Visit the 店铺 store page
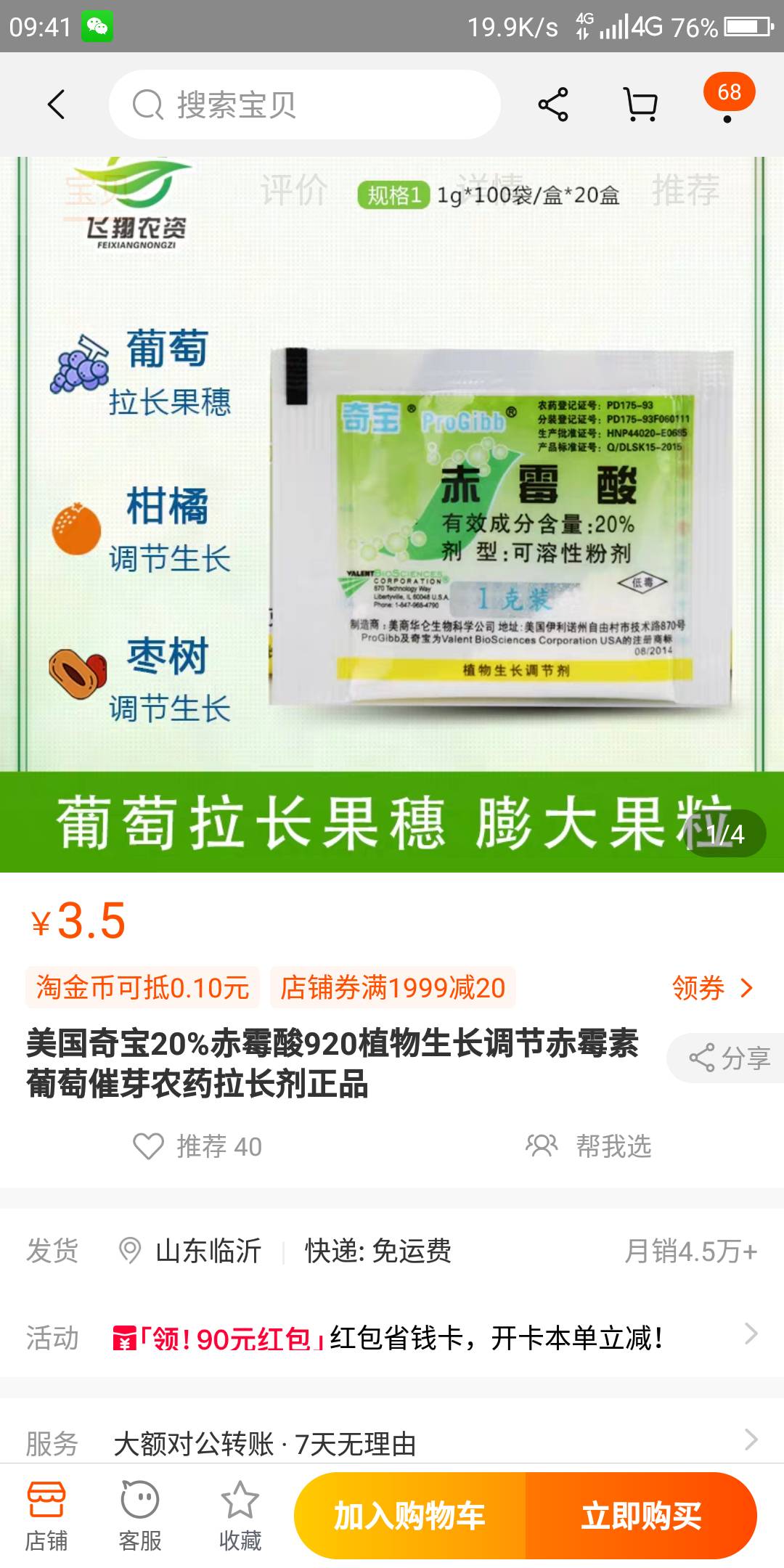This screenshot has width=784, height=1568. click(46, 1516)
